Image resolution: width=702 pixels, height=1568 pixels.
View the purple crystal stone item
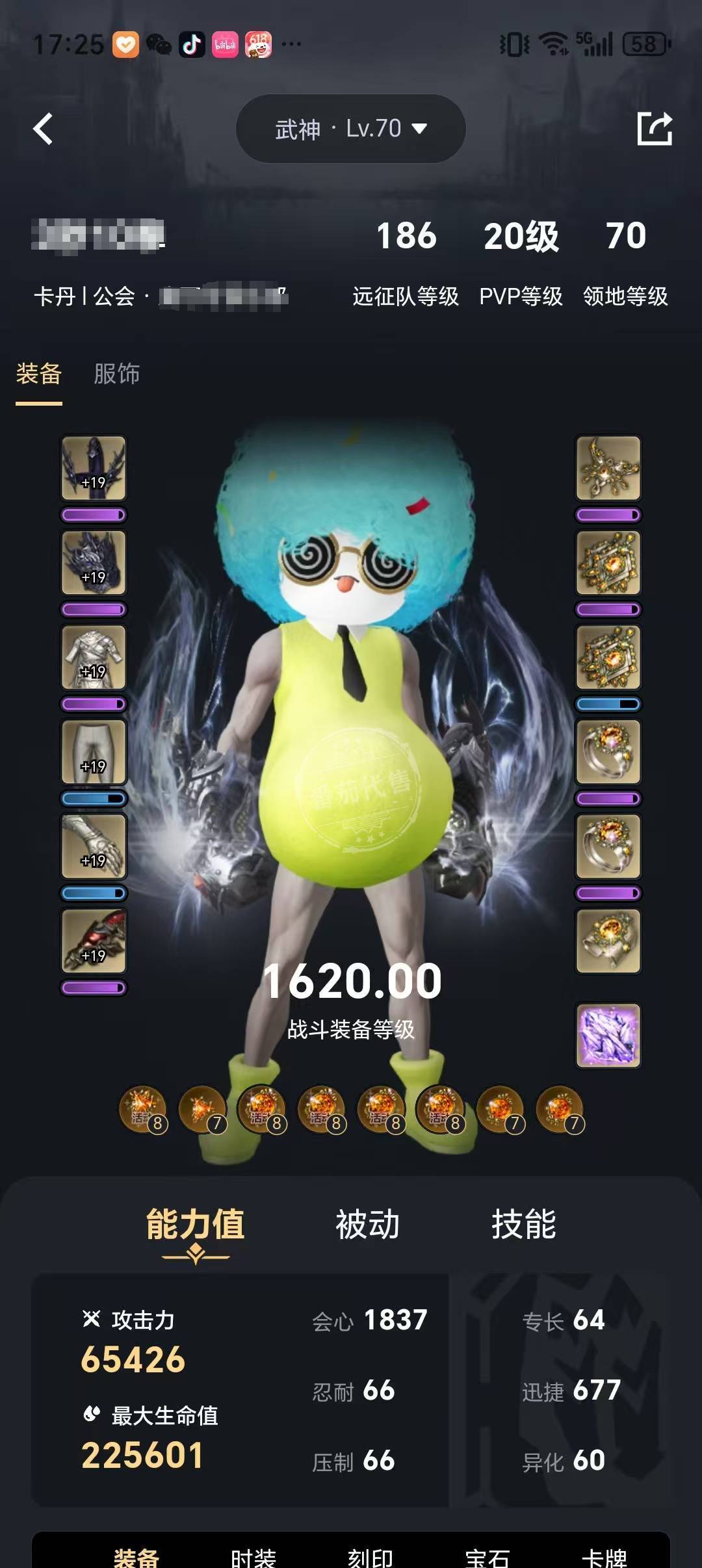608,1036
